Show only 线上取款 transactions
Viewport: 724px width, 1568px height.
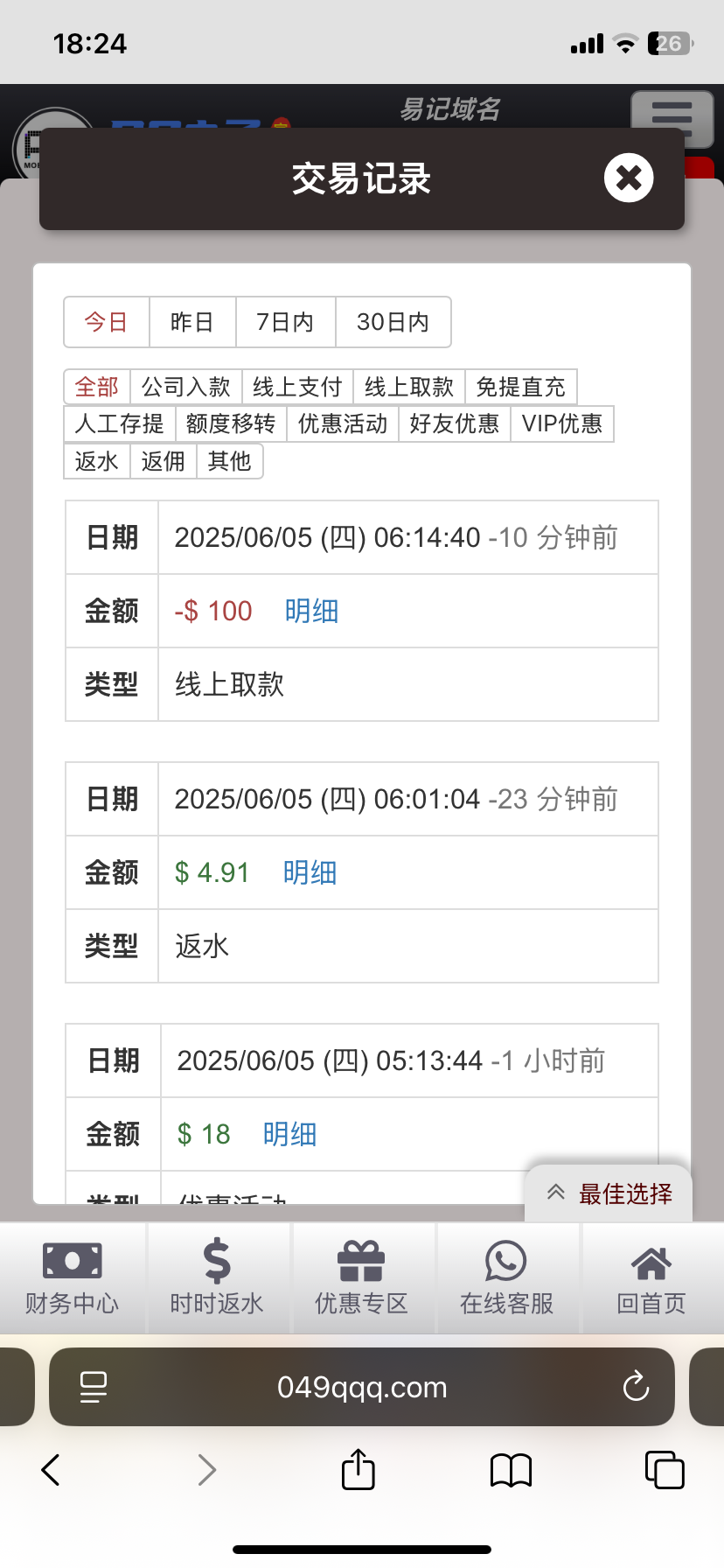click(x=408, y=387)
